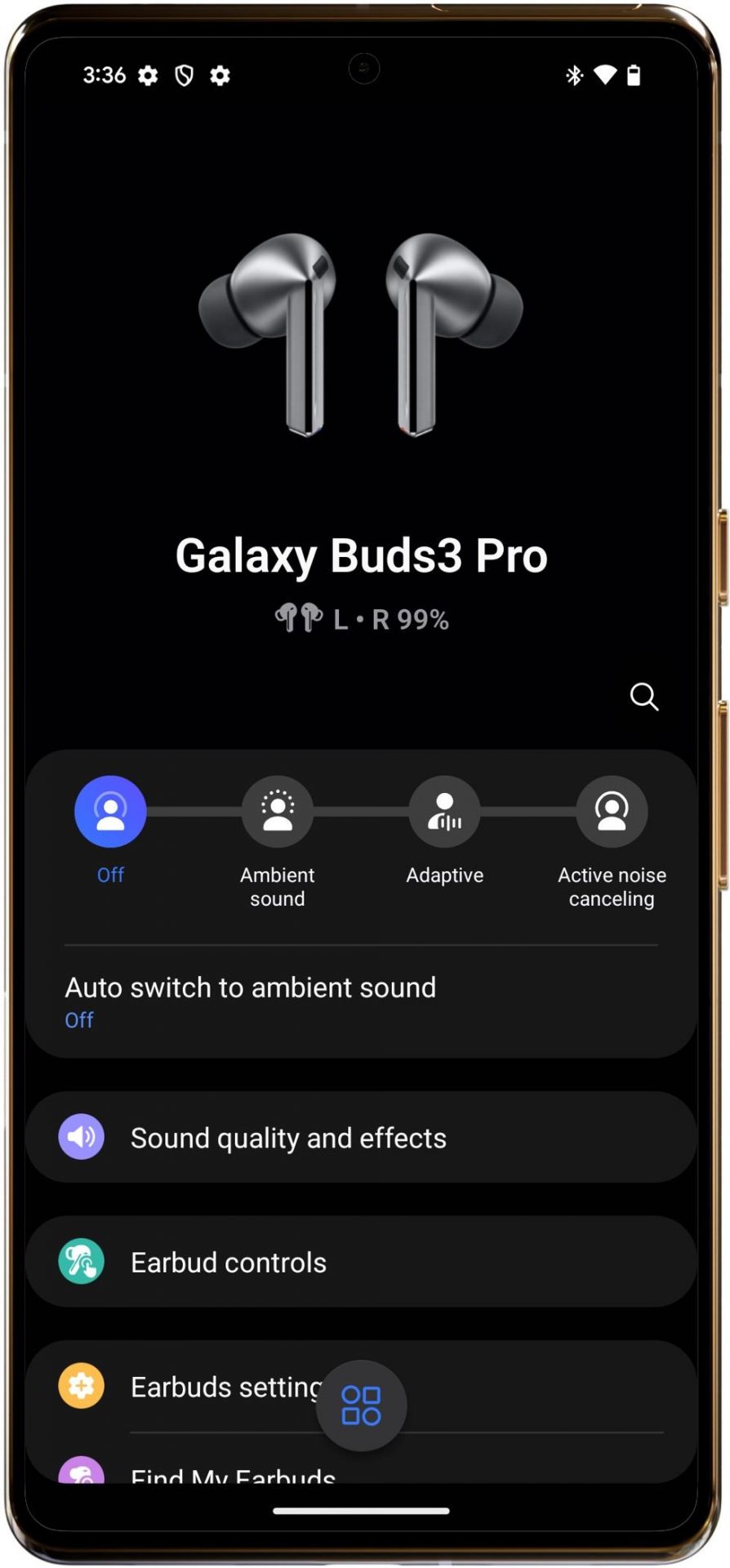
Task: Choose the Adaptive noise control mode
Action: [x=445, y=812]
